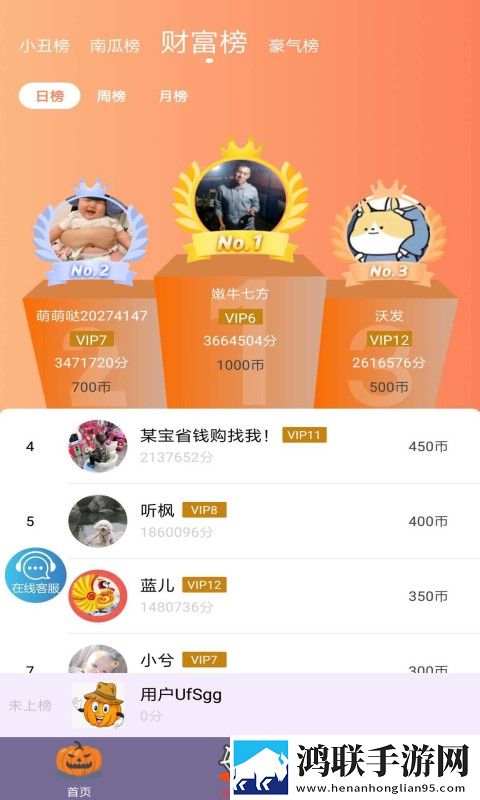Select the 日榜 daily ranking
The width and height of the screenshot is (480, 800).
click(49, 96)
